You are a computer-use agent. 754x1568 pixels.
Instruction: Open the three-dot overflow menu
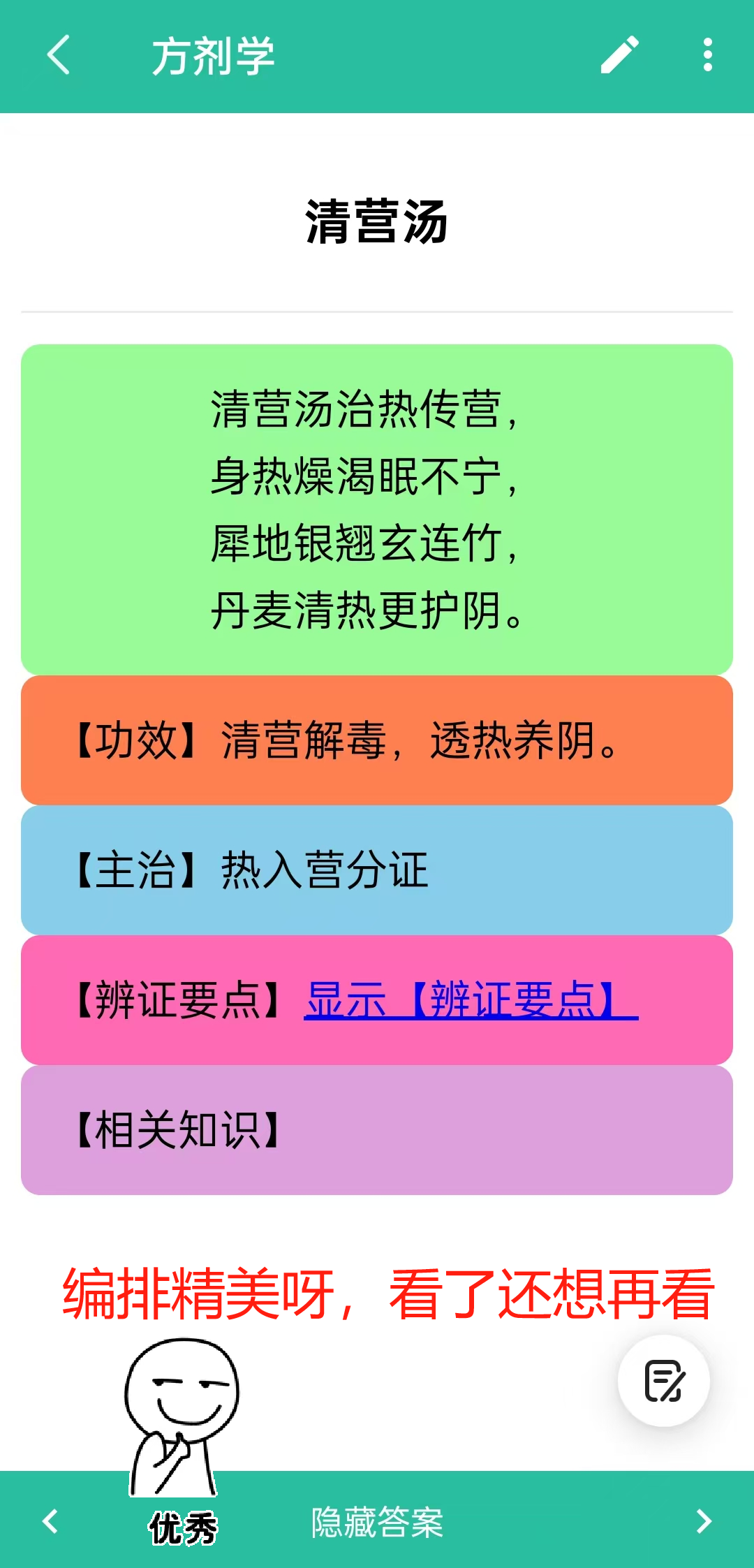pos(707,55)
